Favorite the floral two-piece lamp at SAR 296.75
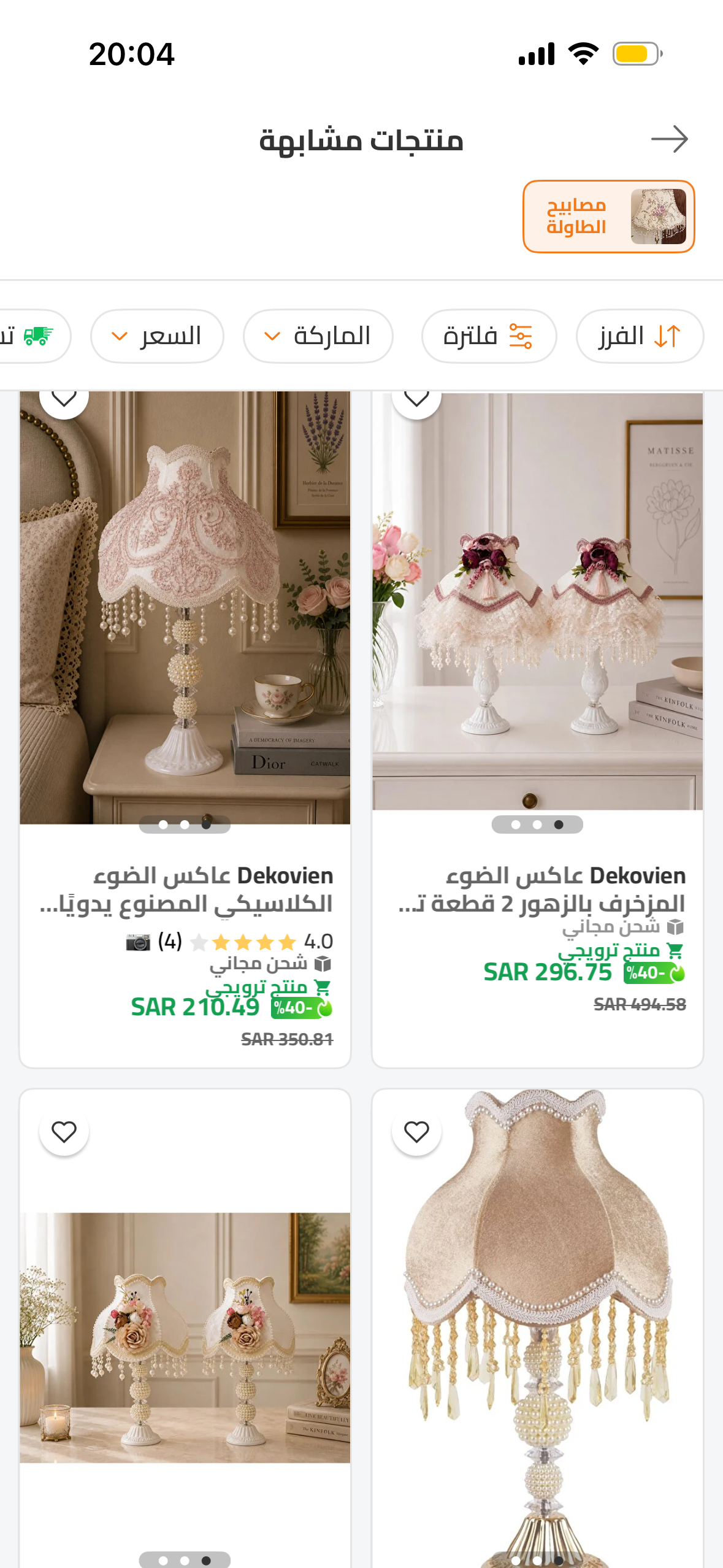This screenshot has height=1568, width=723. 416,399
